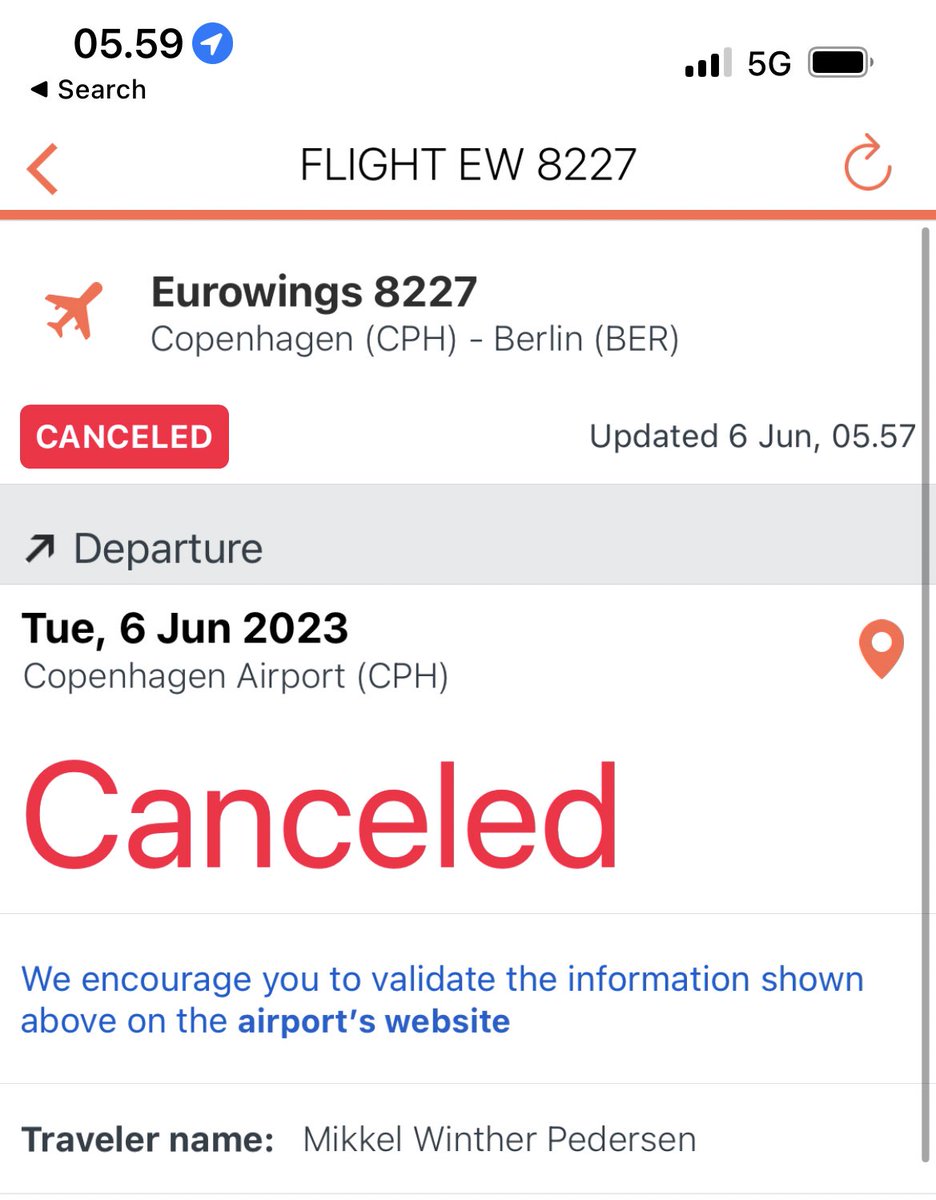Go back from flight EW 8227

point(43,167)
